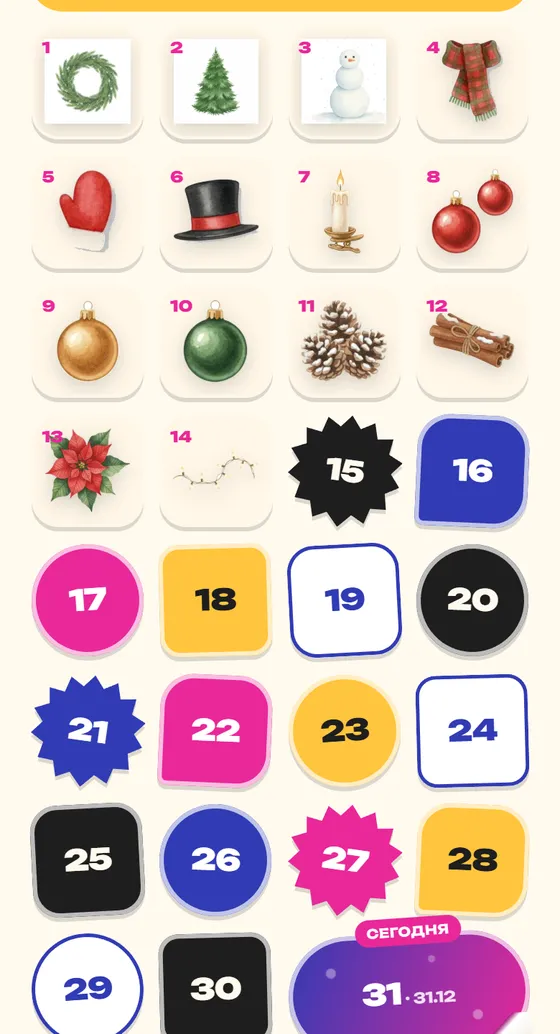The height and width of the screenshot is (1034, 560).
Task: View day 7 candle card
Action: click(x=344, y=214)
